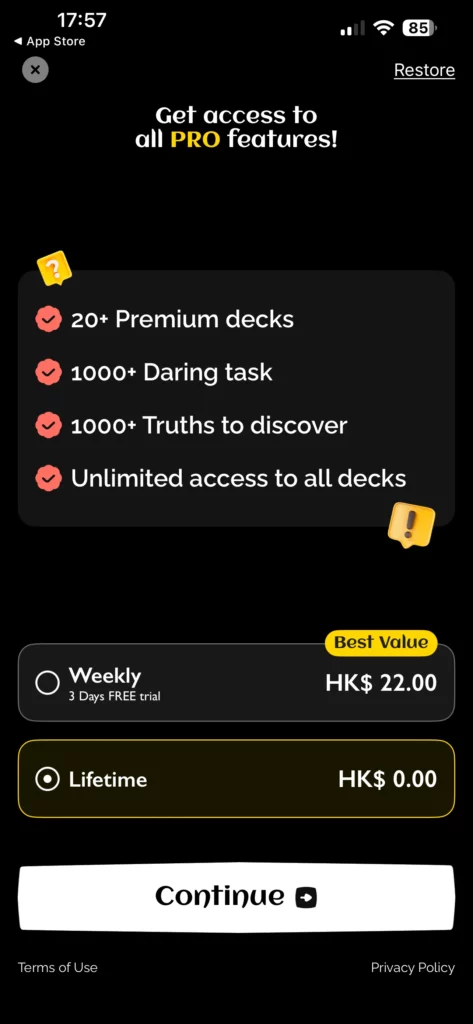The width and height of the screenshot is (473, 1024).
Task: Choose the Lifetime plan option
Action: [236, 778]
